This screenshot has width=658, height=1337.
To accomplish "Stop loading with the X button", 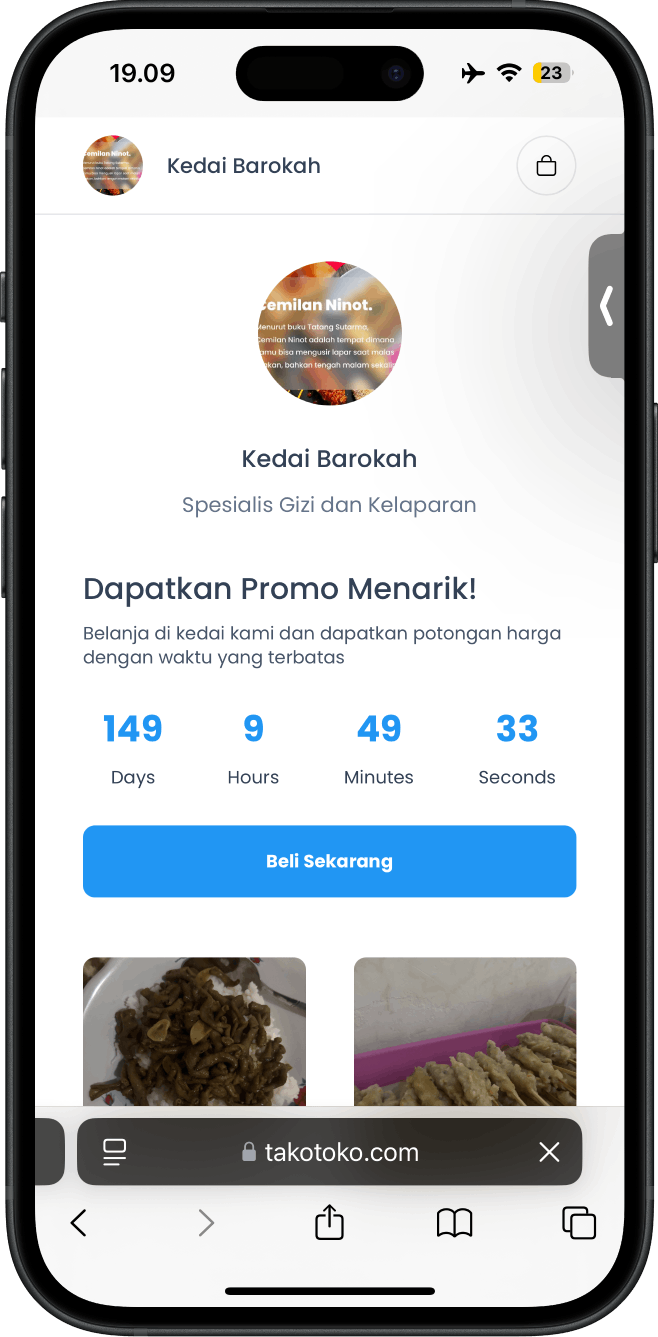I will coord(549,1152).
